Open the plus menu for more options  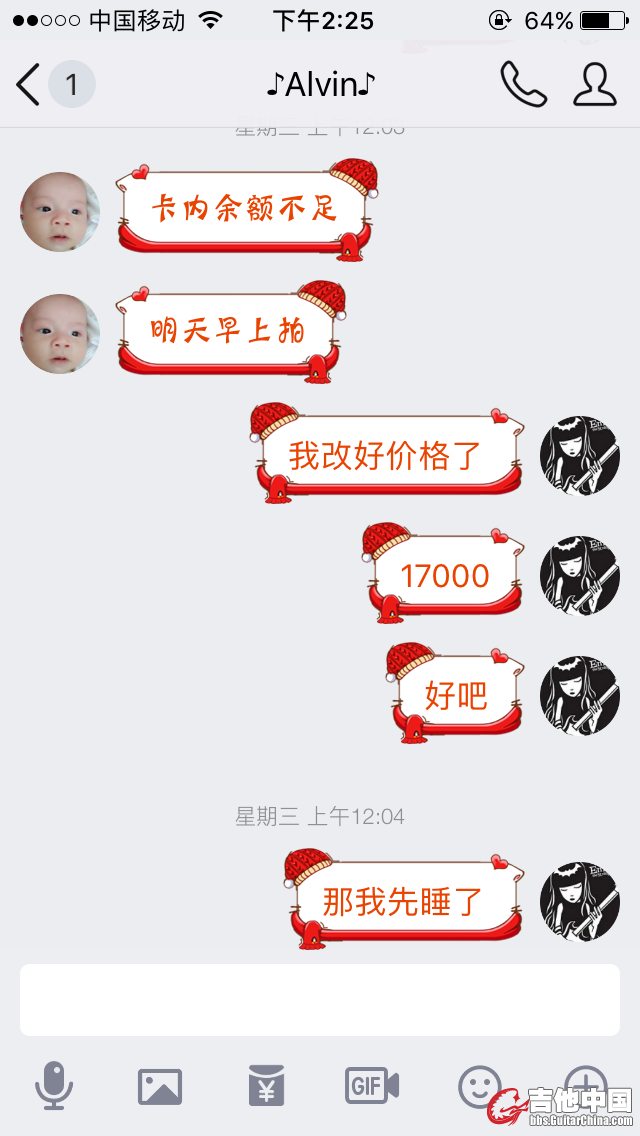(586, 1083)
